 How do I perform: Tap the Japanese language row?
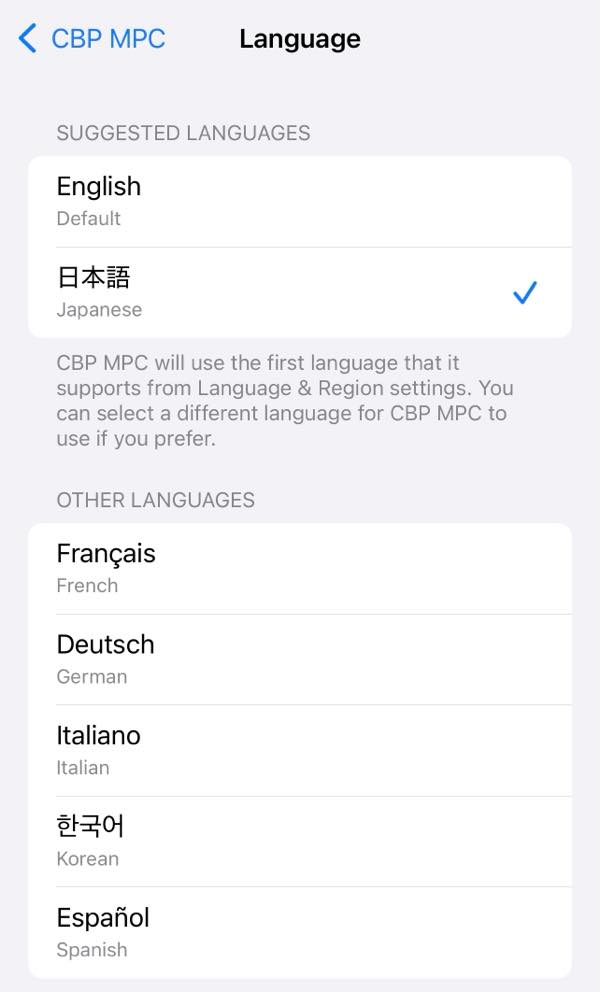[300, 293]
